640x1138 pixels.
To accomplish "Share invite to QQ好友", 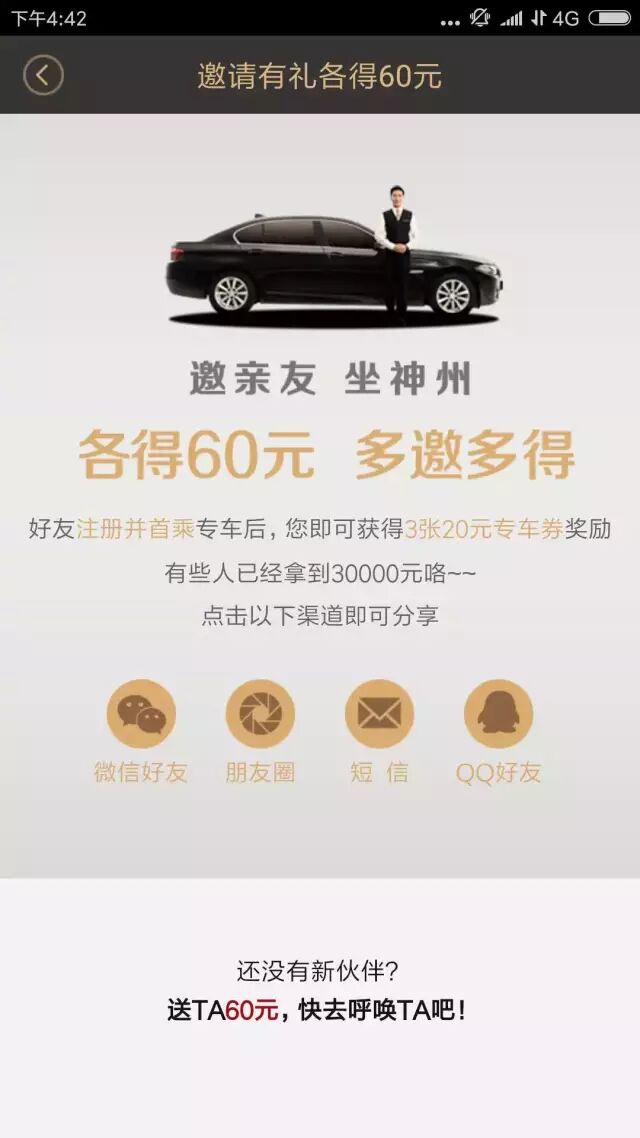I will tap(498, 714).
